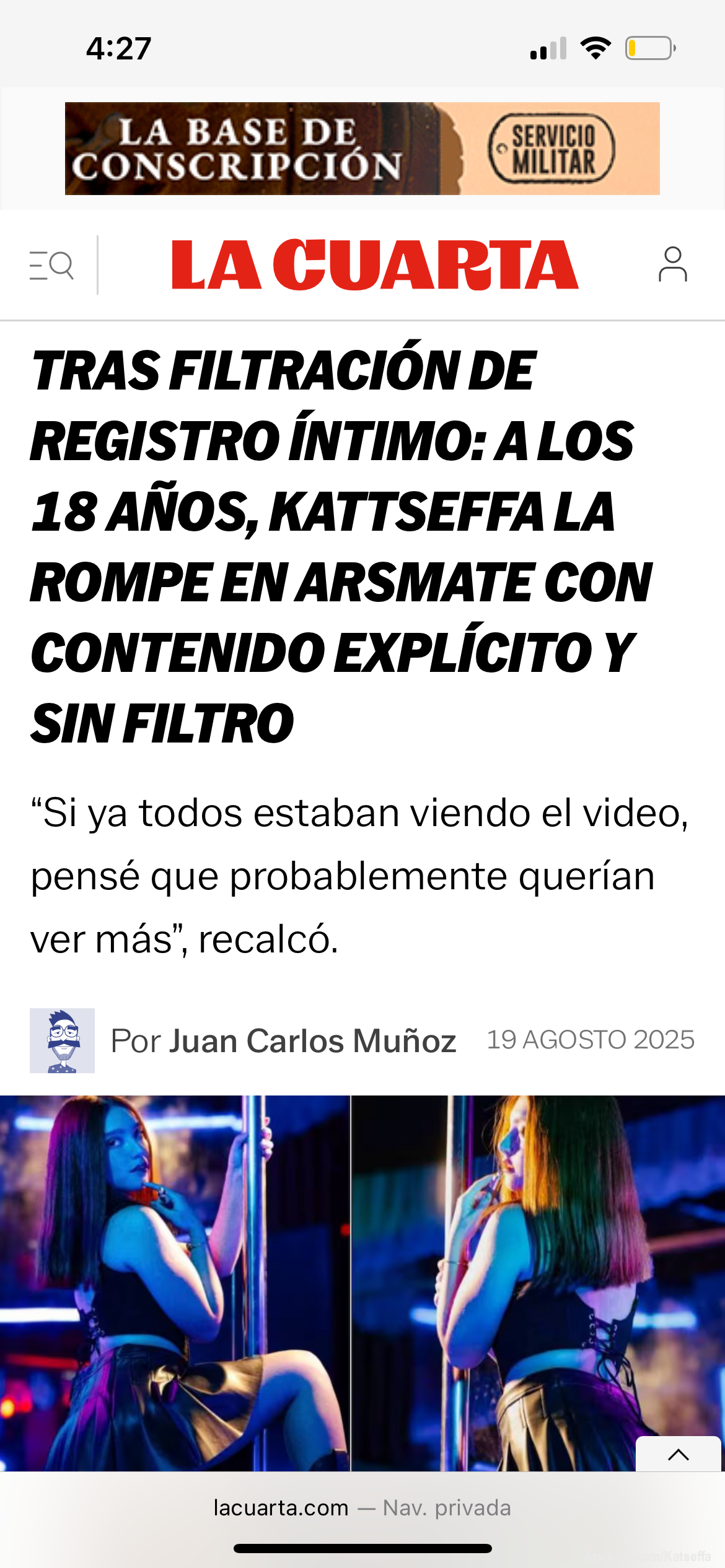Open the lacuarta.com address bar
This screenshot has height=1568, width=725.
click(362, 1507)
